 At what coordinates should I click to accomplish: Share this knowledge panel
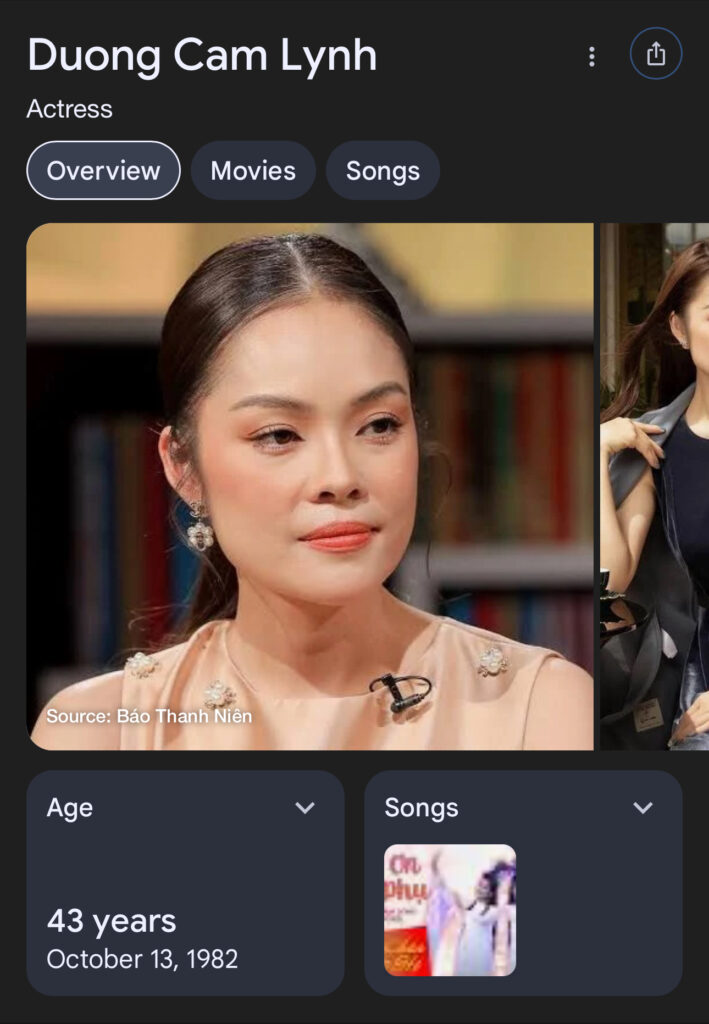pos(656,54)
